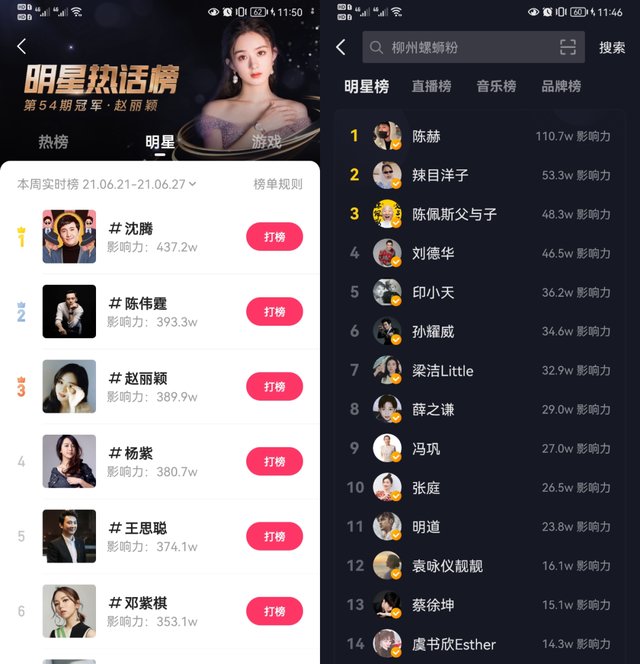
Task: Tap the 搜索 button
Action: click(x=612, y=47)
